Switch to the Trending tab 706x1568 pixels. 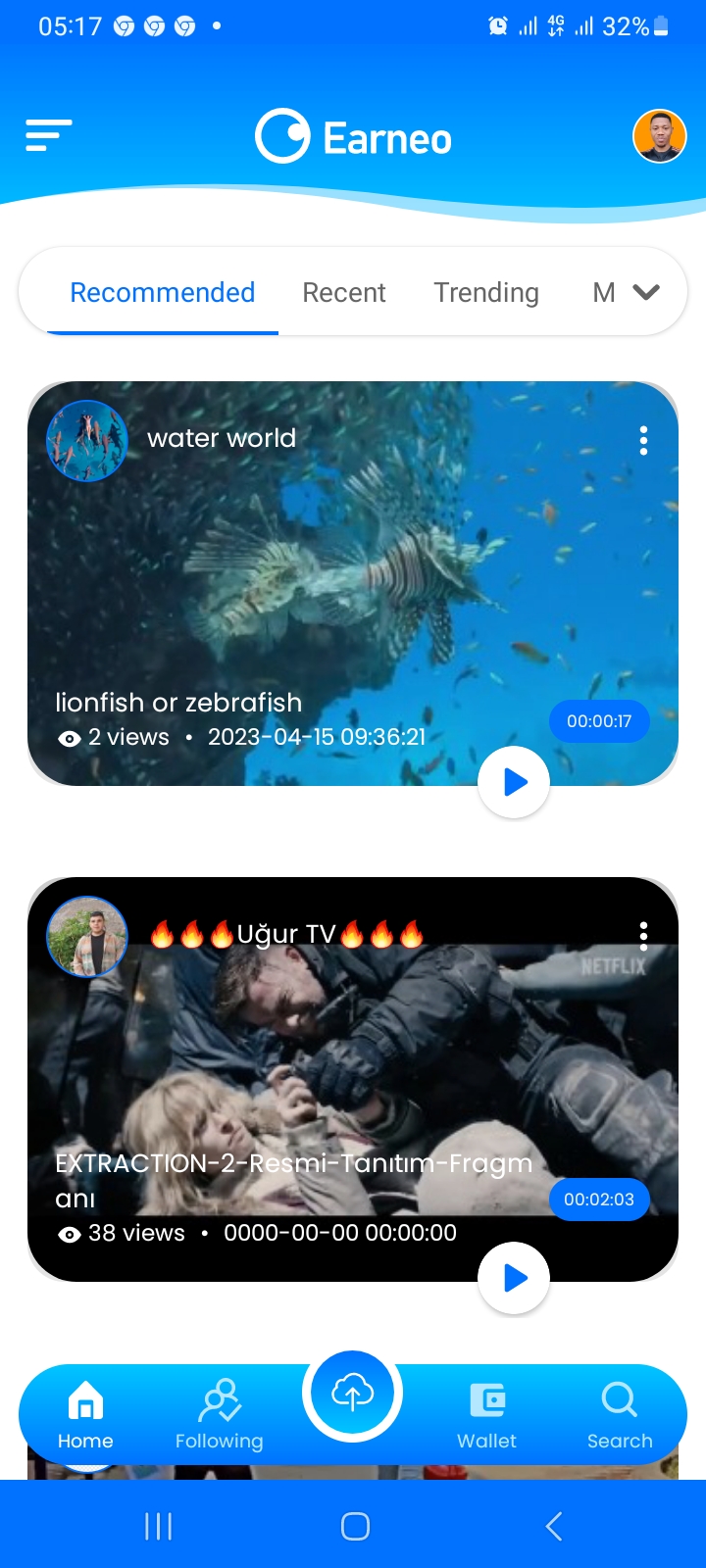pyautogui.click(x=486, y=292)
